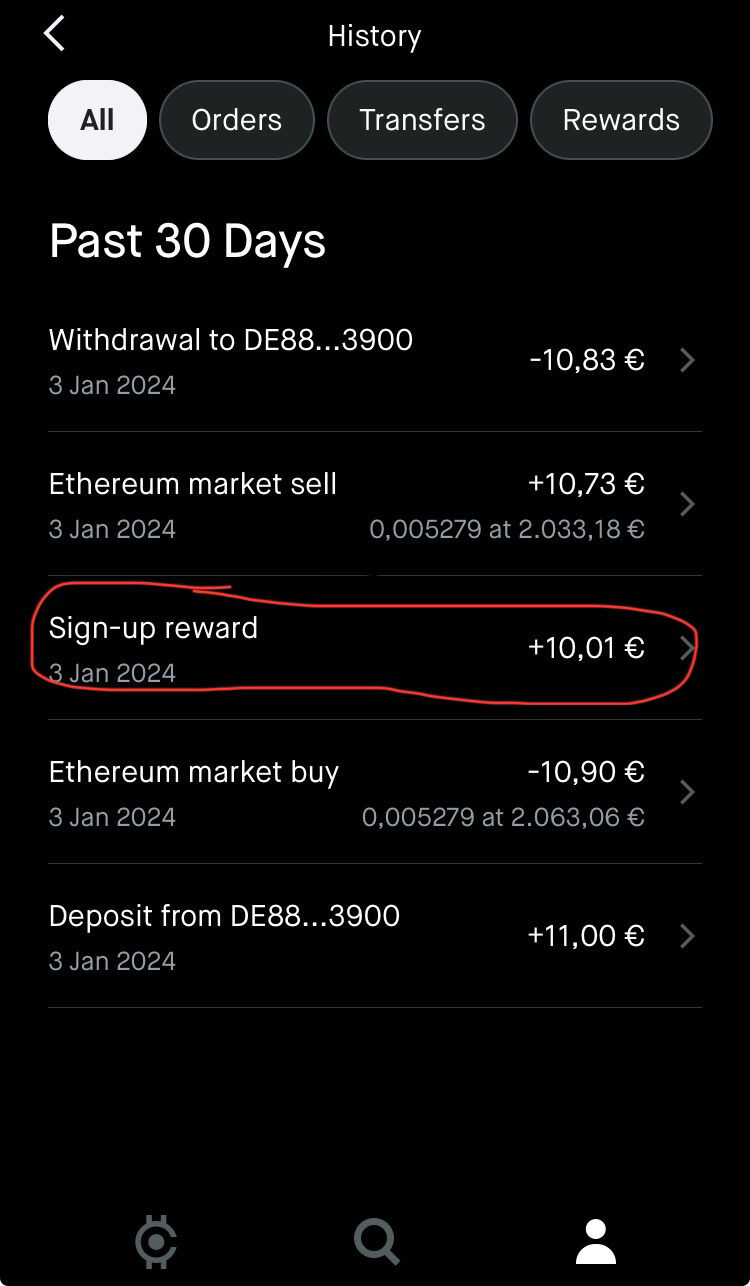
Task: Open the Sign-up reward transaction
Action: (375, 648)
